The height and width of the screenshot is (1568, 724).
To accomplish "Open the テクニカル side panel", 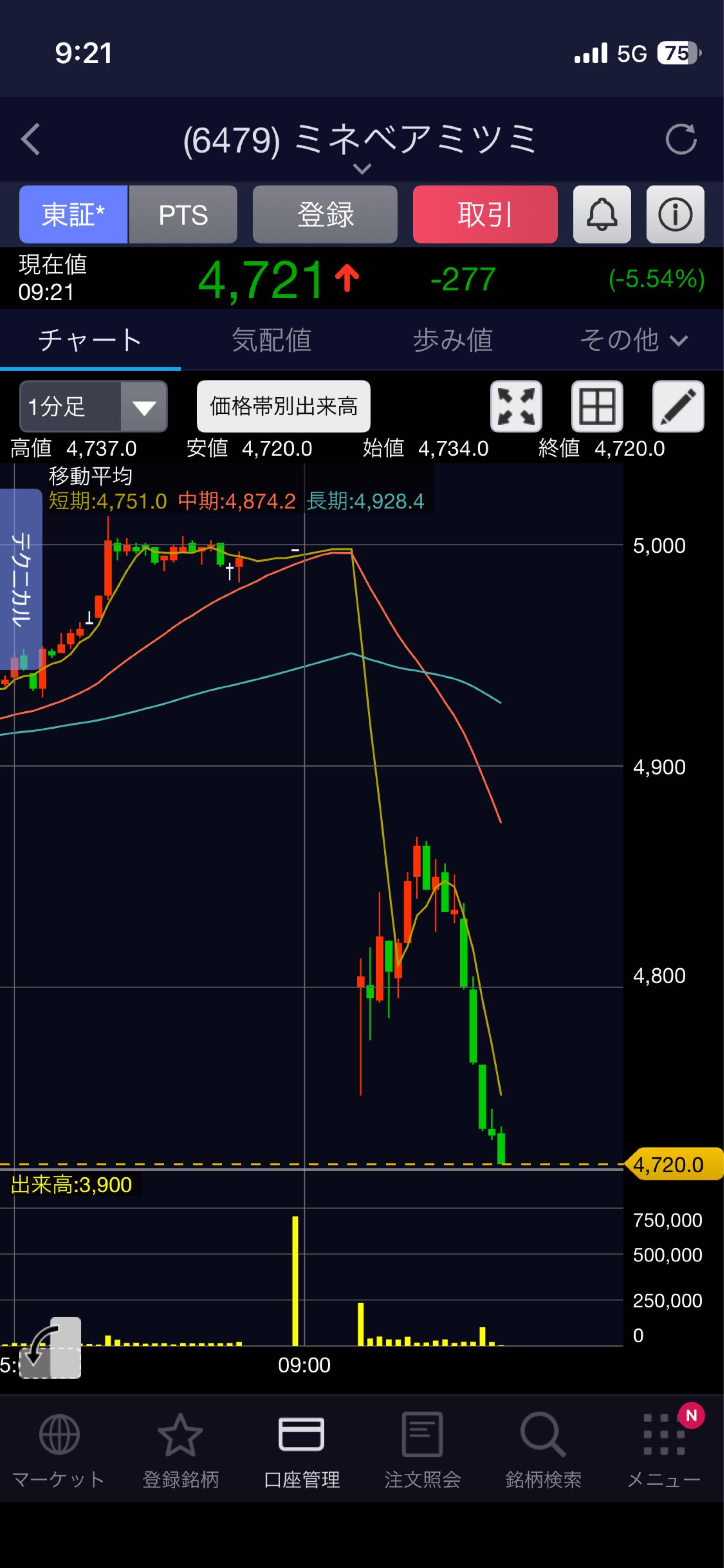I will (x=21, y=579).
